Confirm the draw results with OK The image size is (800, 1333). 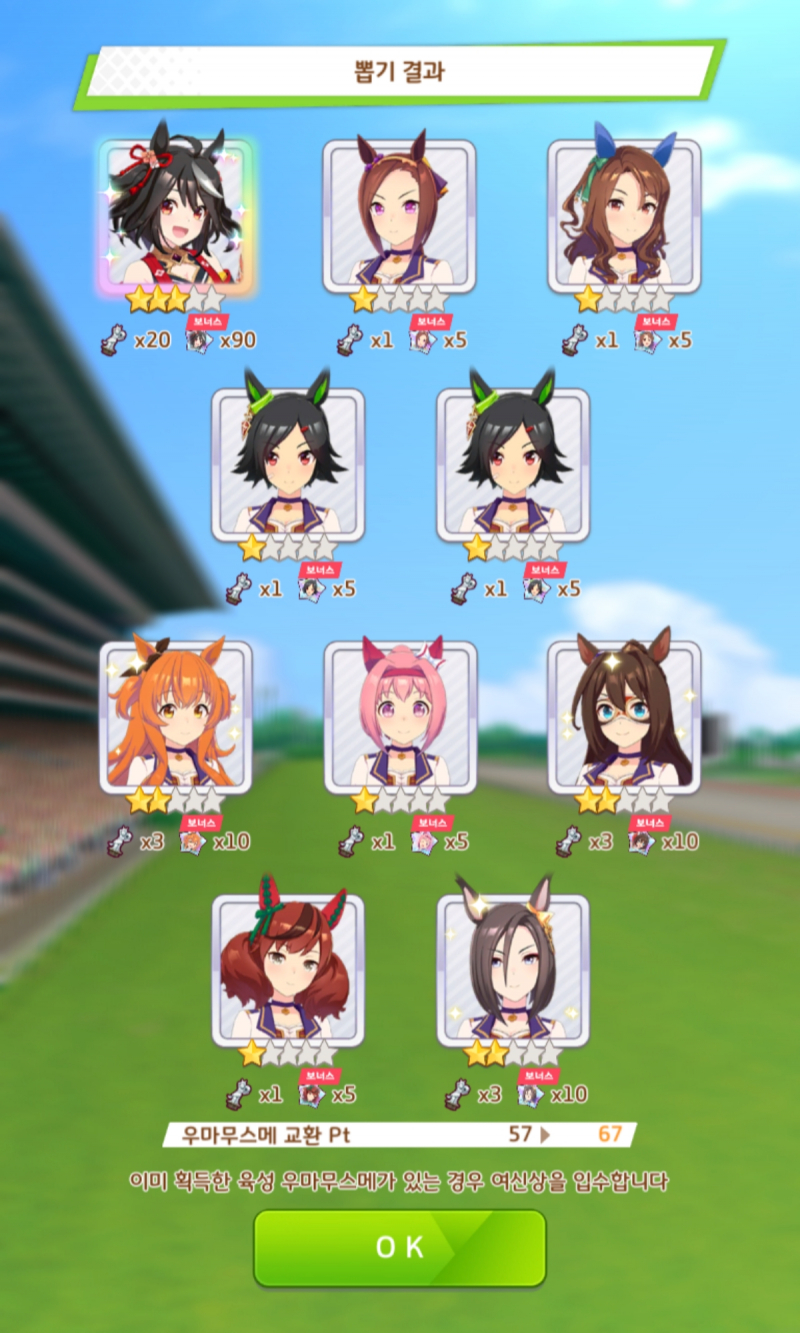tap(400, 1247)
